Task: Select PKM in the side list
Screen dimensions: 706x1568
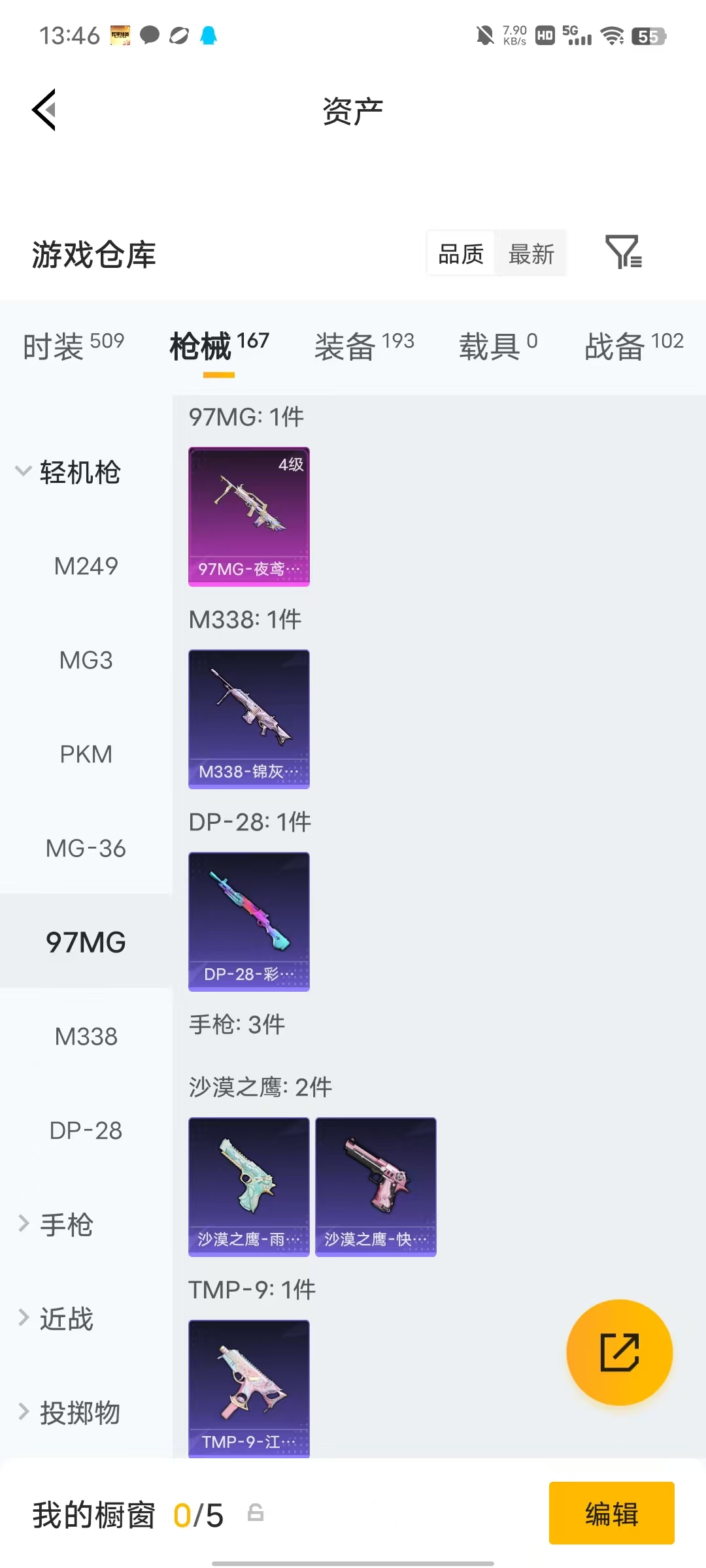Action: (x=86, y=754)
